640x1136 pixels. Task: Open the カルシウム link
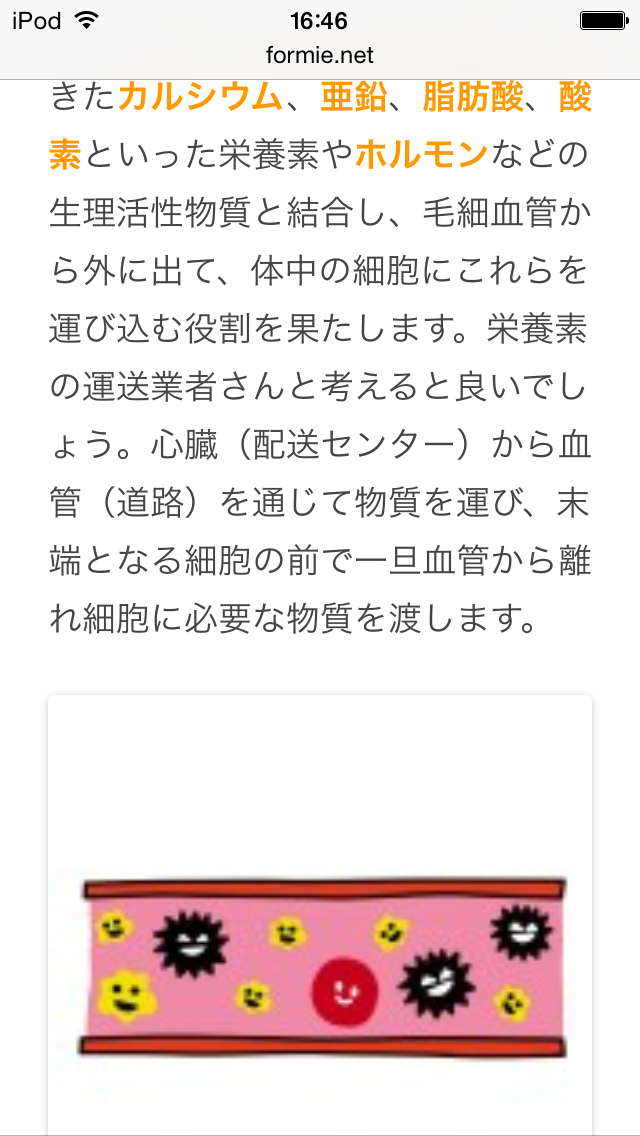tap(199, 98)
